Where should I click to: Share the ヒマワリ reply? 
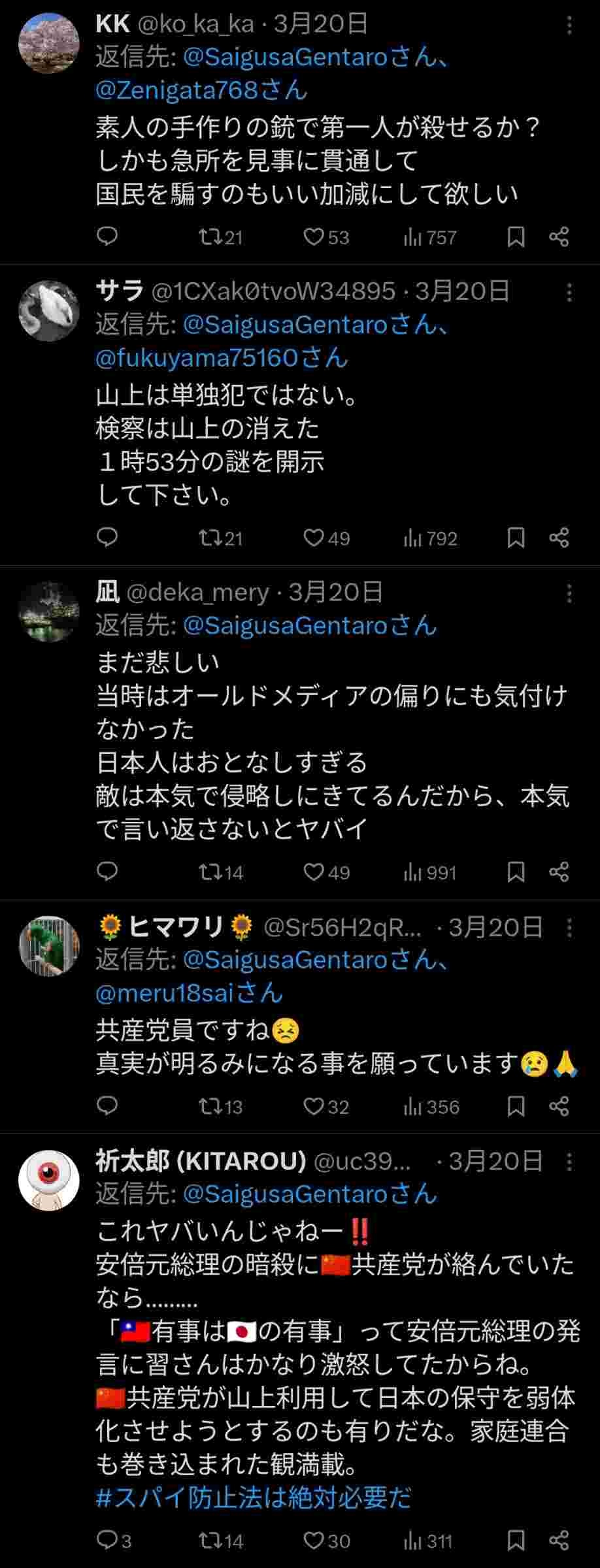point(559,1107)
